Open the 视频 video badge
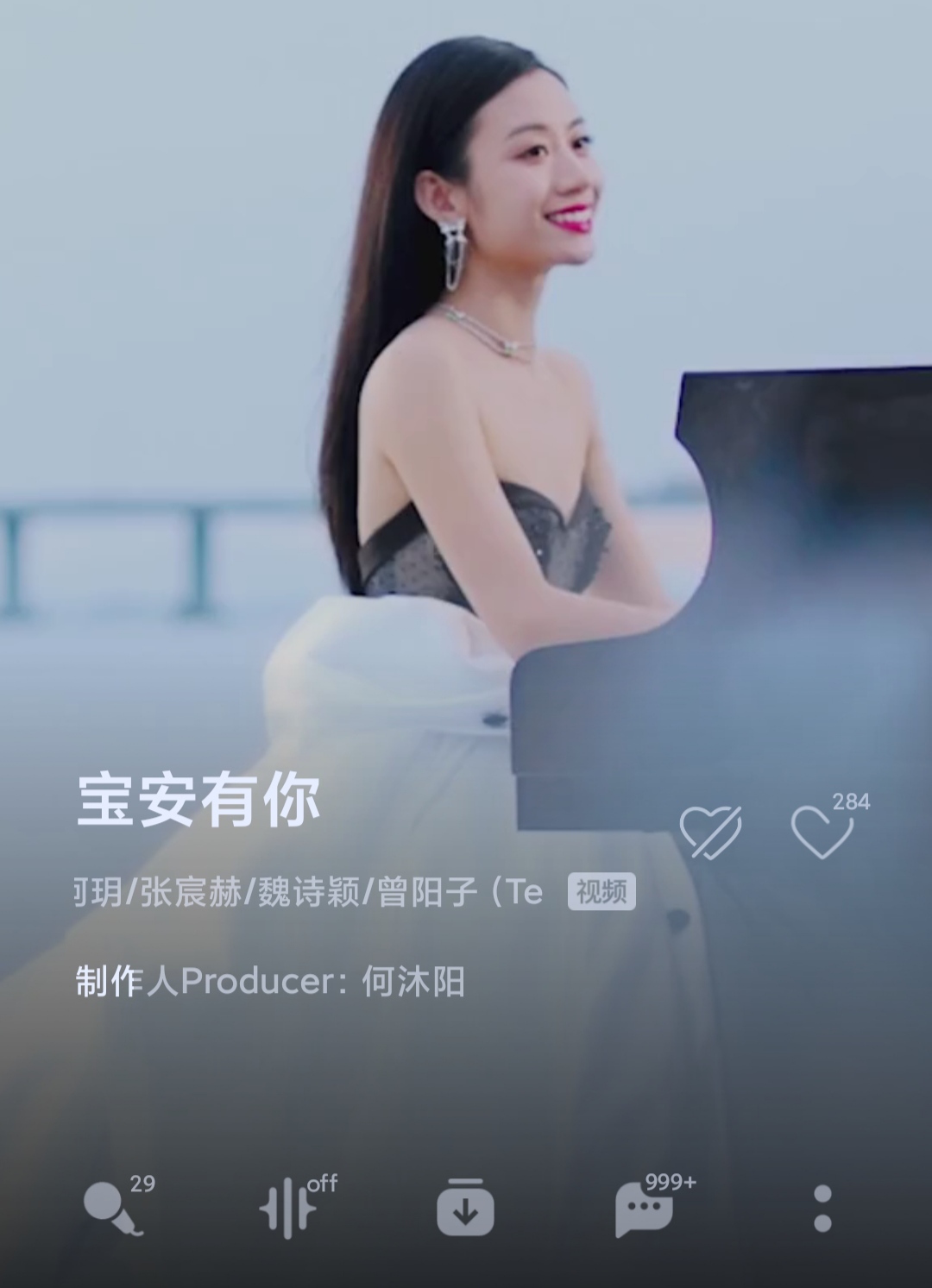This screenshot has width=932, height=1288. 601,895
